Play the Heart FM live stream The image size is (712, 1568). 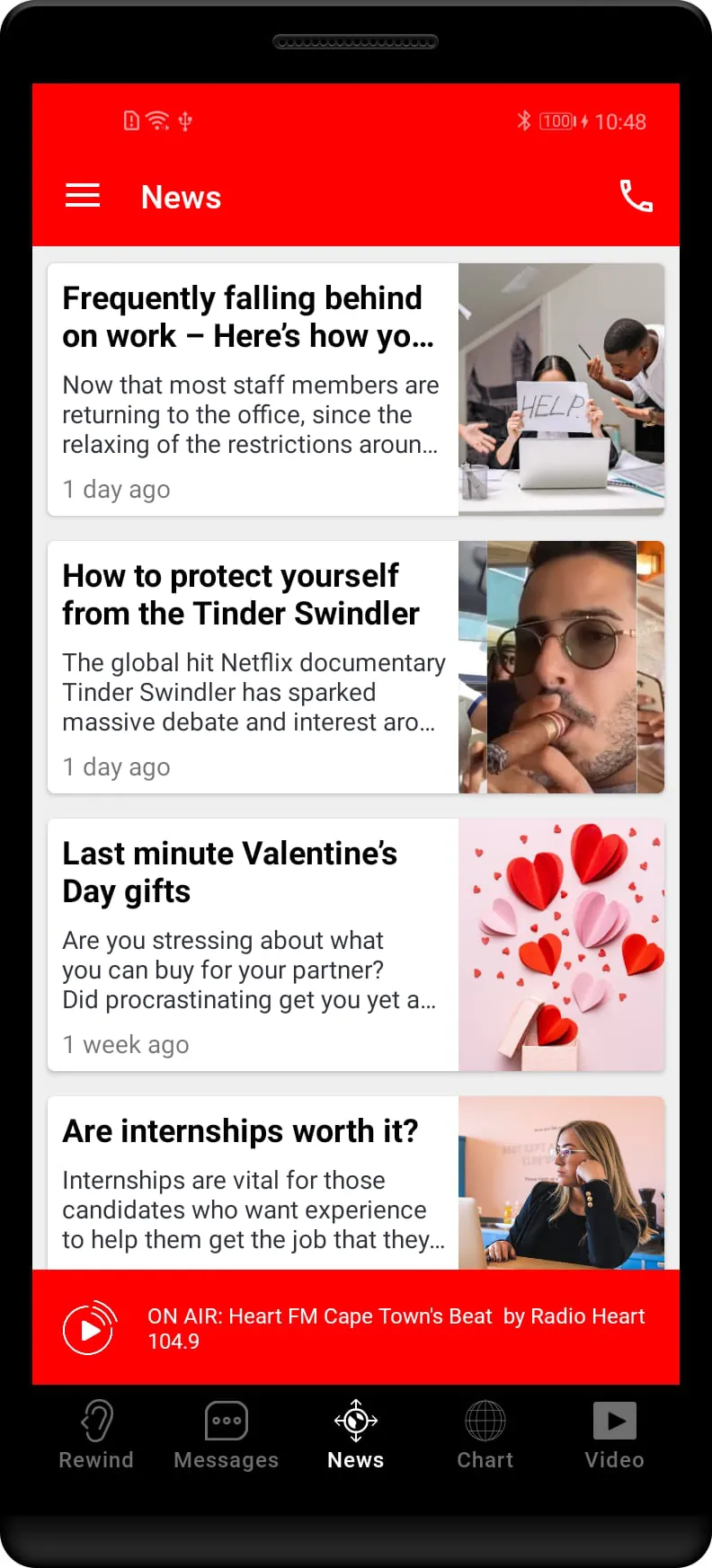90,1328
